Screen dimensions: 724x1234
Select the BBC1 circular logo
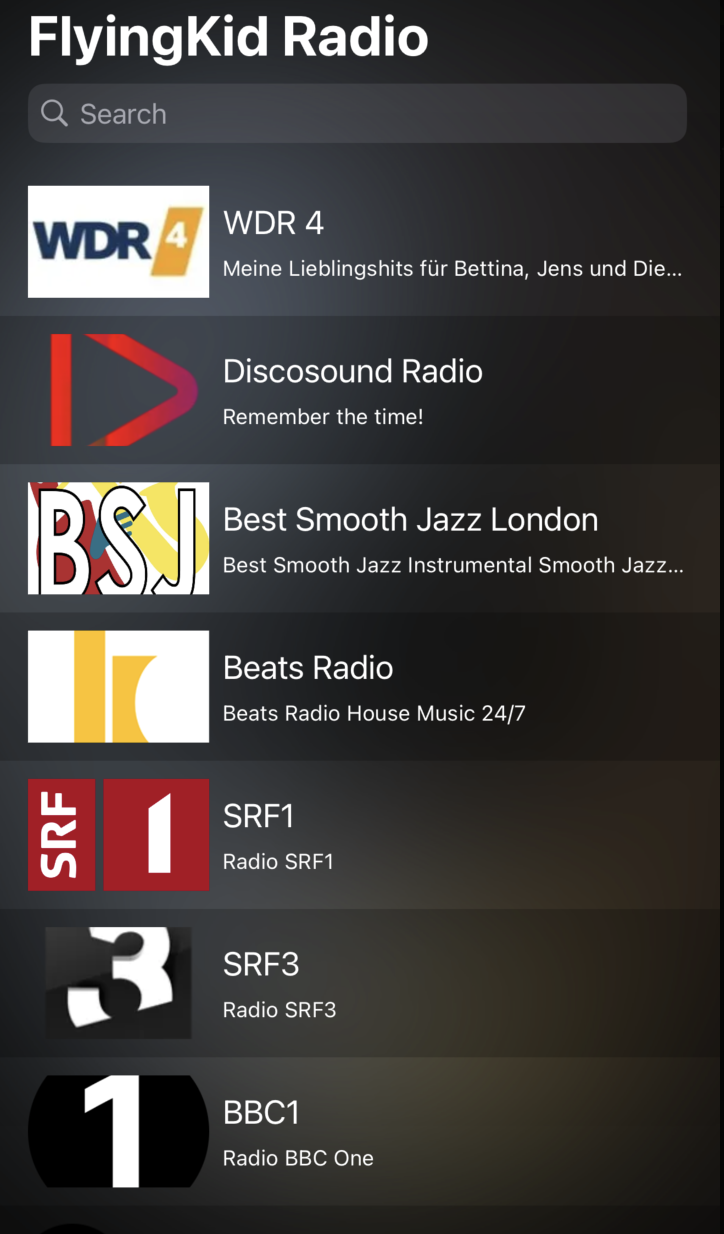coord(118,1130)
